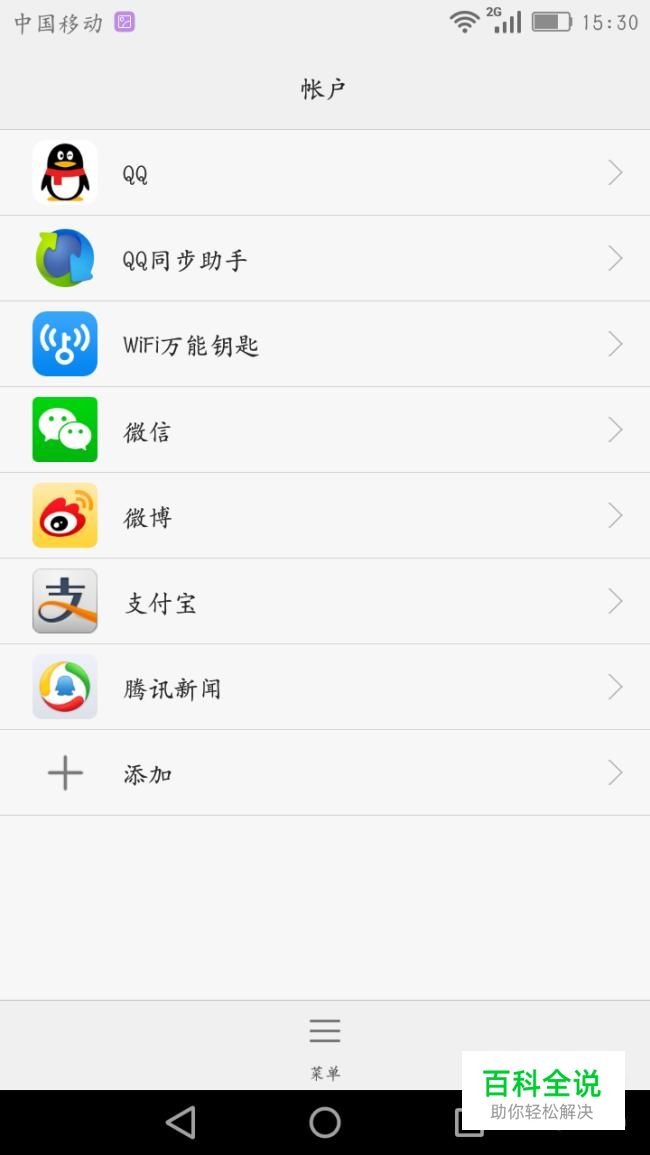The height and width of the screenshot is (1155, 650).
Task: Open the 腾讯新闻 account row
Action: tap(325, 687)
